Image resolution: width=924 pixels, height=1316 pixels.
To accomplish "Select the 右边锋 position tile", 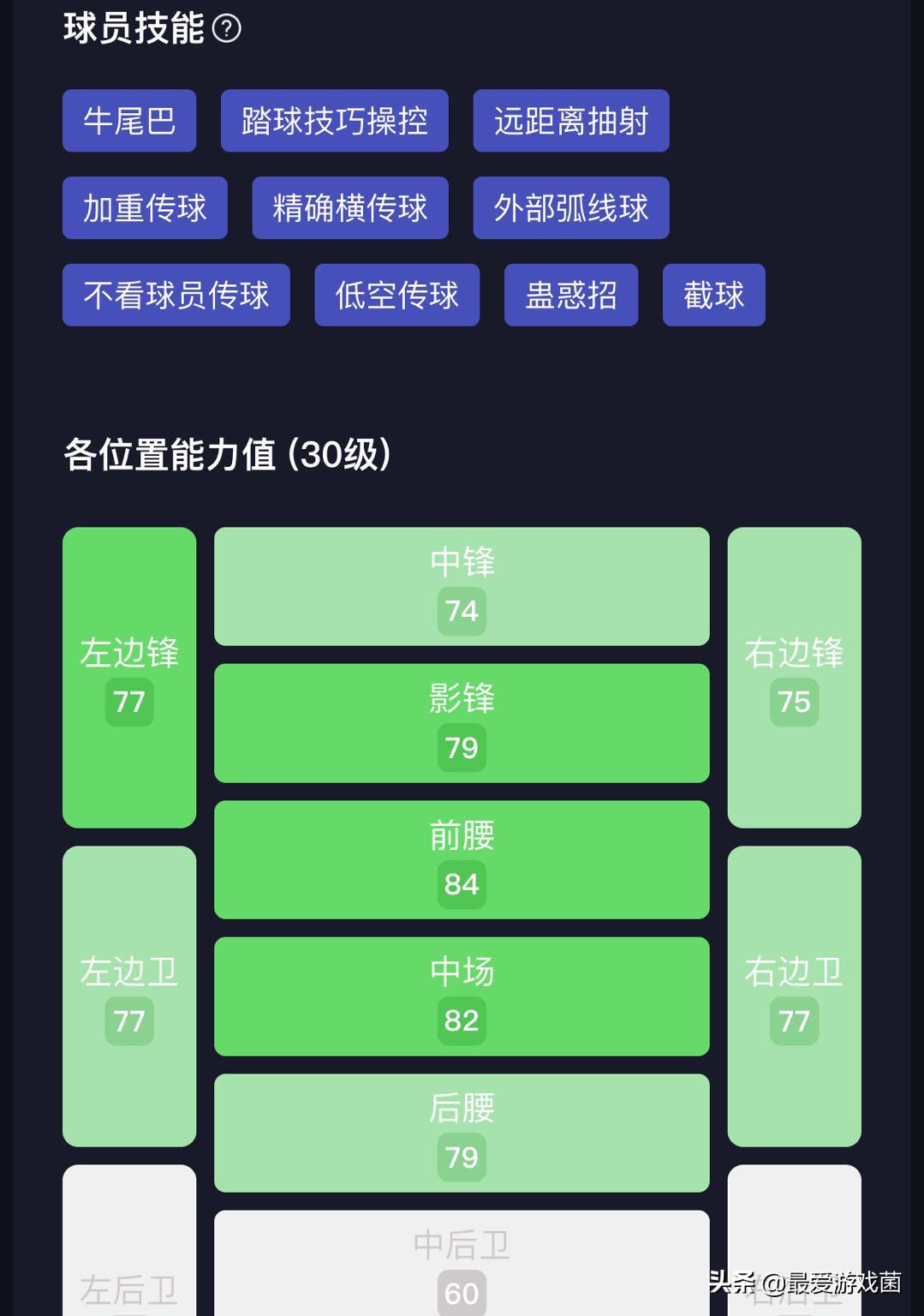I will coord(794,677).
